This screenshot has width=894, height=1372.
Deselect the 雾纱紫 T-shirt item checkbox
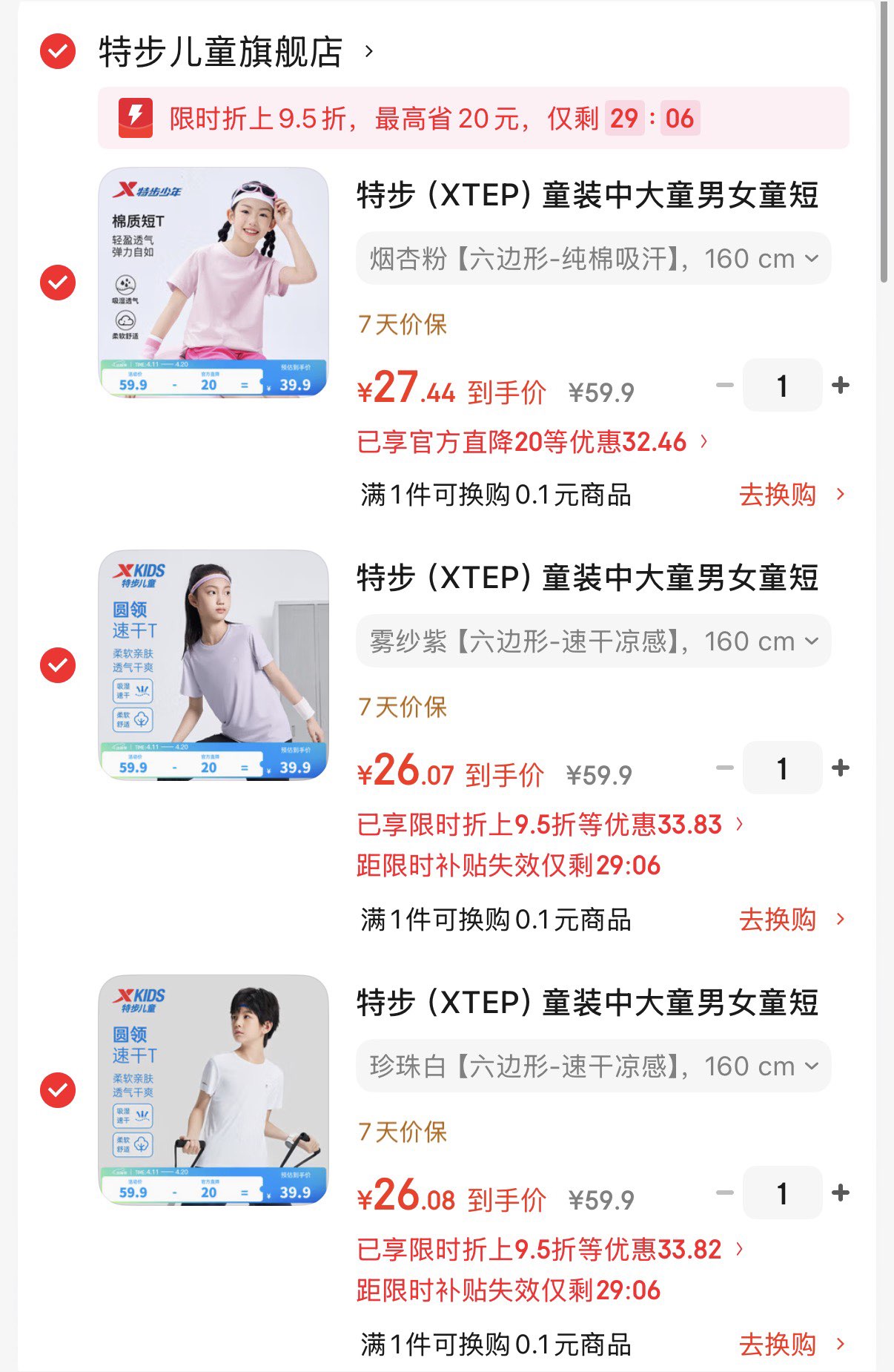(x=58, y=665)
